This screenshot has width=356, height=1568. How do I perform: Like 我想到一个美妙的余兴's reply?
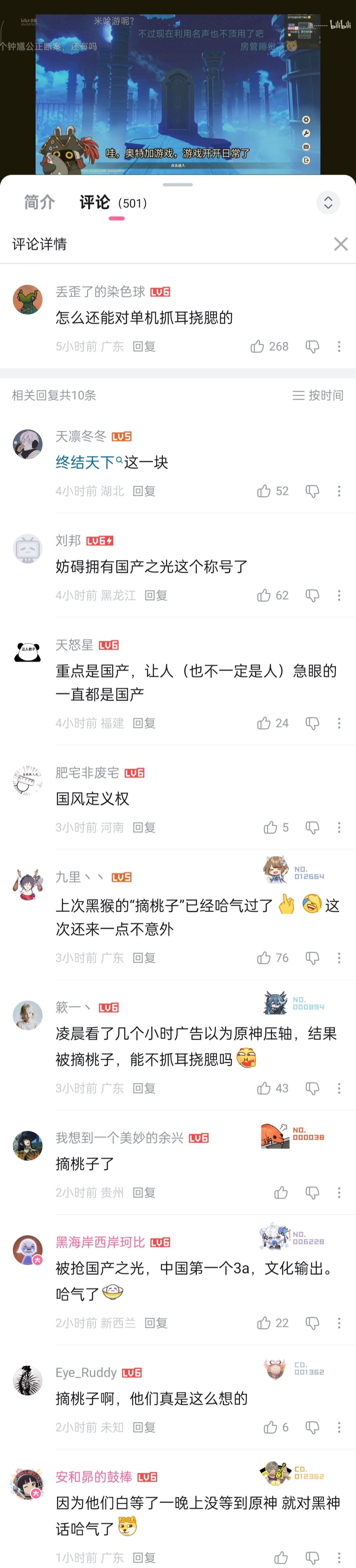[281, 1192]
